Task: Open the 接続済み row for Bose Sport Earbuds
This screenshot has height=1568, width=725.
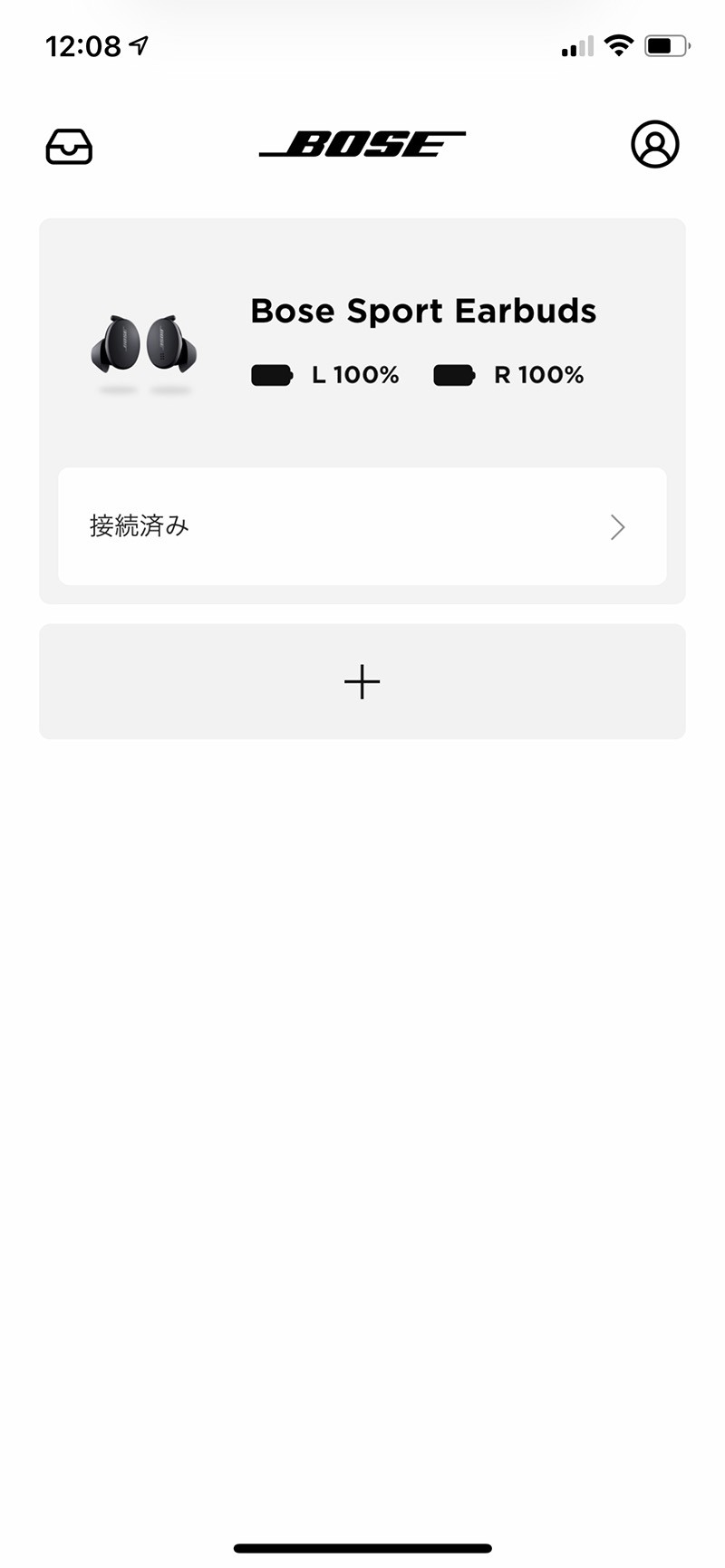Action: point(362,526)
